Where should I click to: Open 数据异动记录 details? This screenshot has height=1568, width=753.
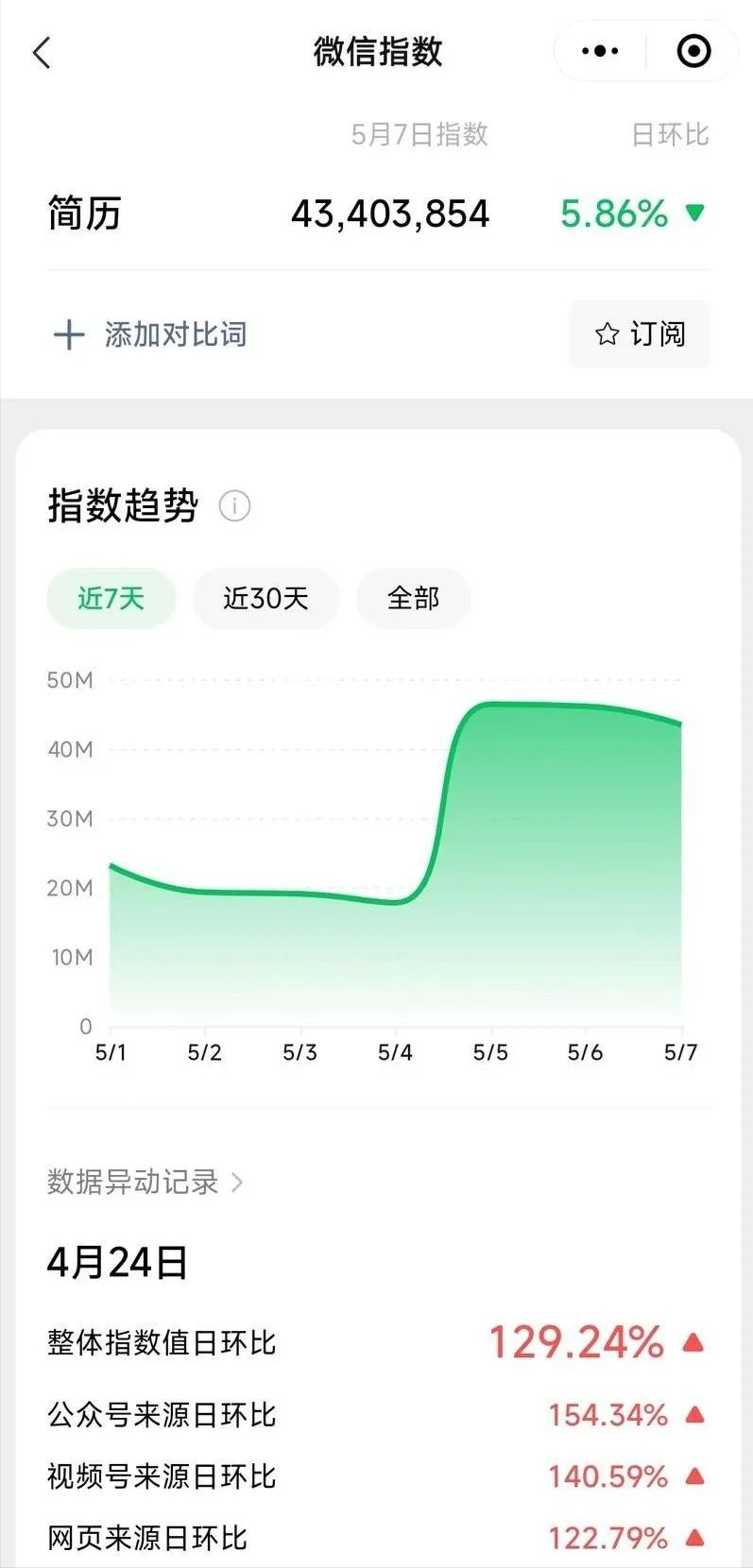point(145,1182)
